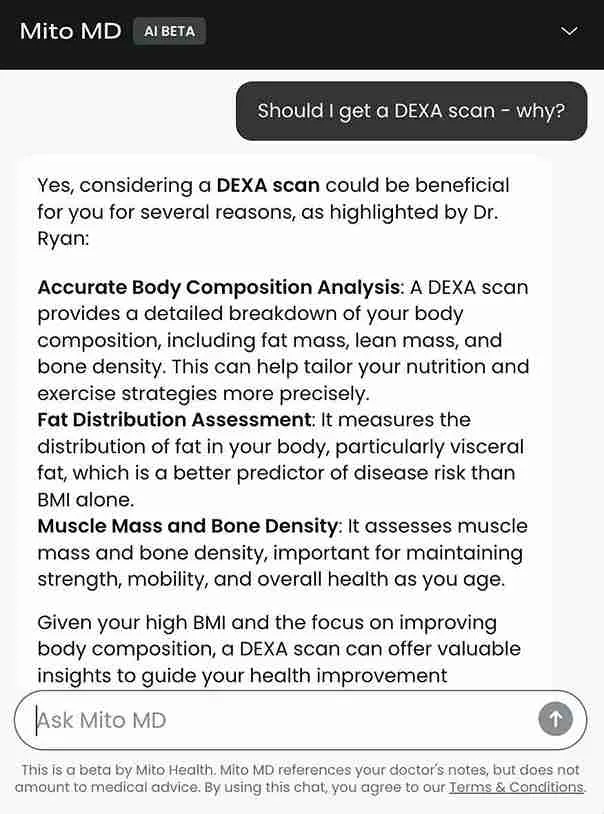Screen dimensions: 604x814
Task: Focus the Ask Mito MD input field
Action: point(280,720)
